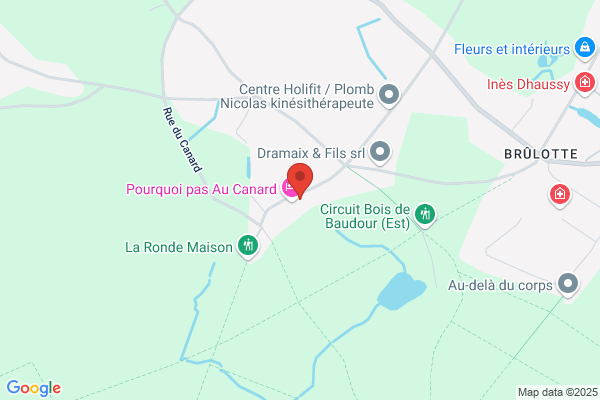Viewport: 600px width, 400px height.
Task: Open Inès Dhaussy medical marker
Action: click(x=585, y=83)
